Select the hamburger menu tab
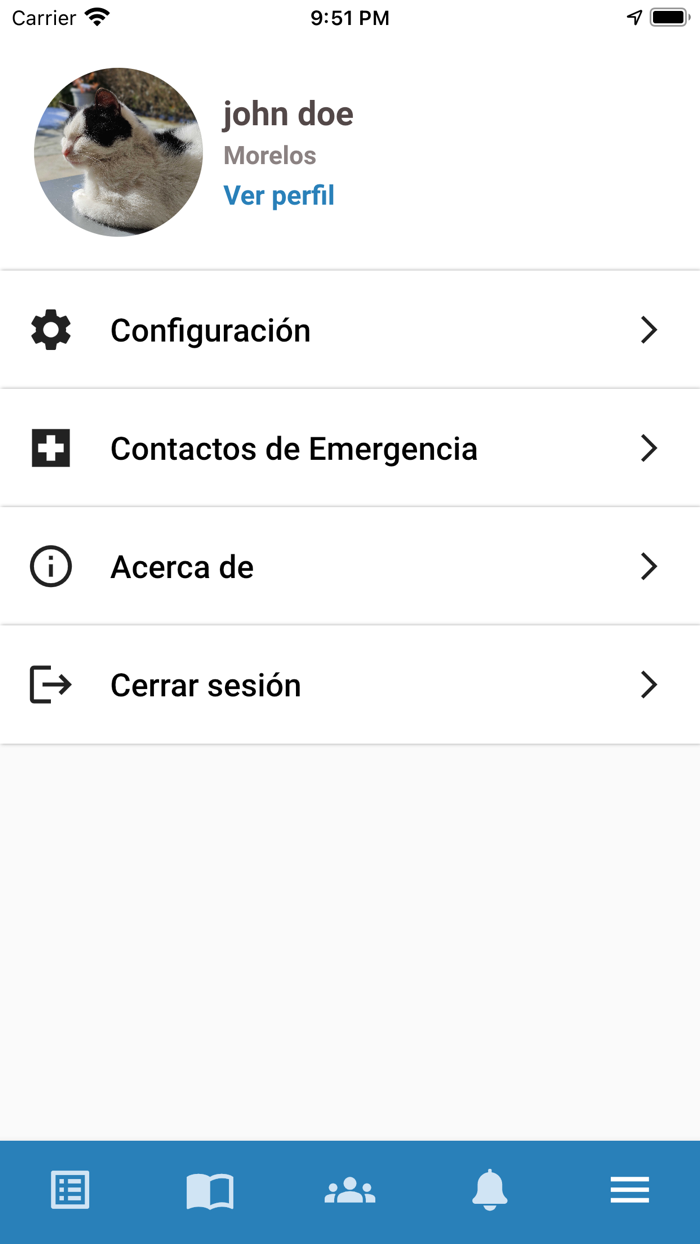Image resolution: width=700 pixels, height=1244 pixels. (630, 1190)
